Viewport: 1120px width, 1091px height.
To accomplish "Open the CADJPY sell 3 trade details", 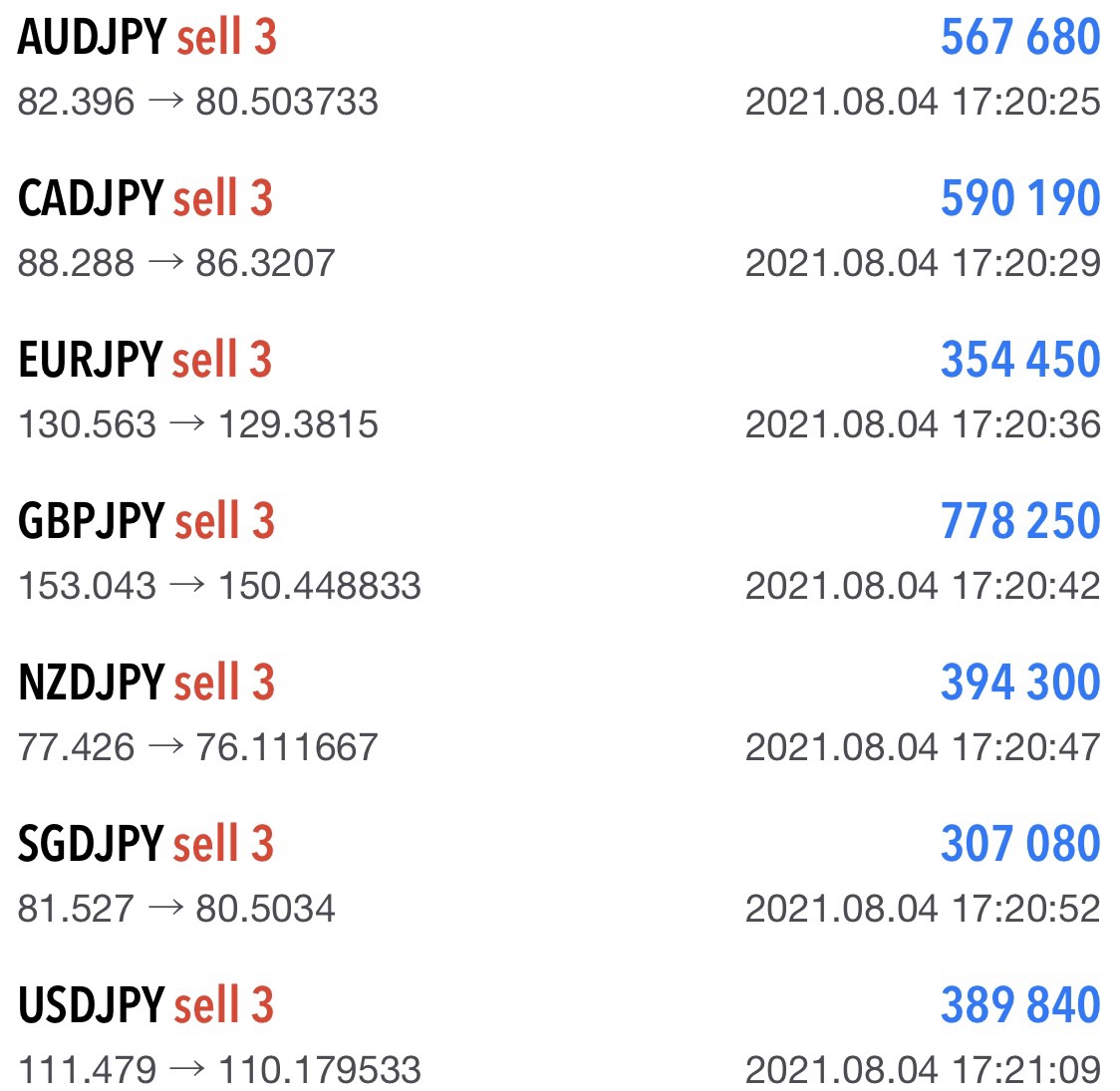I will click(560, 229).
